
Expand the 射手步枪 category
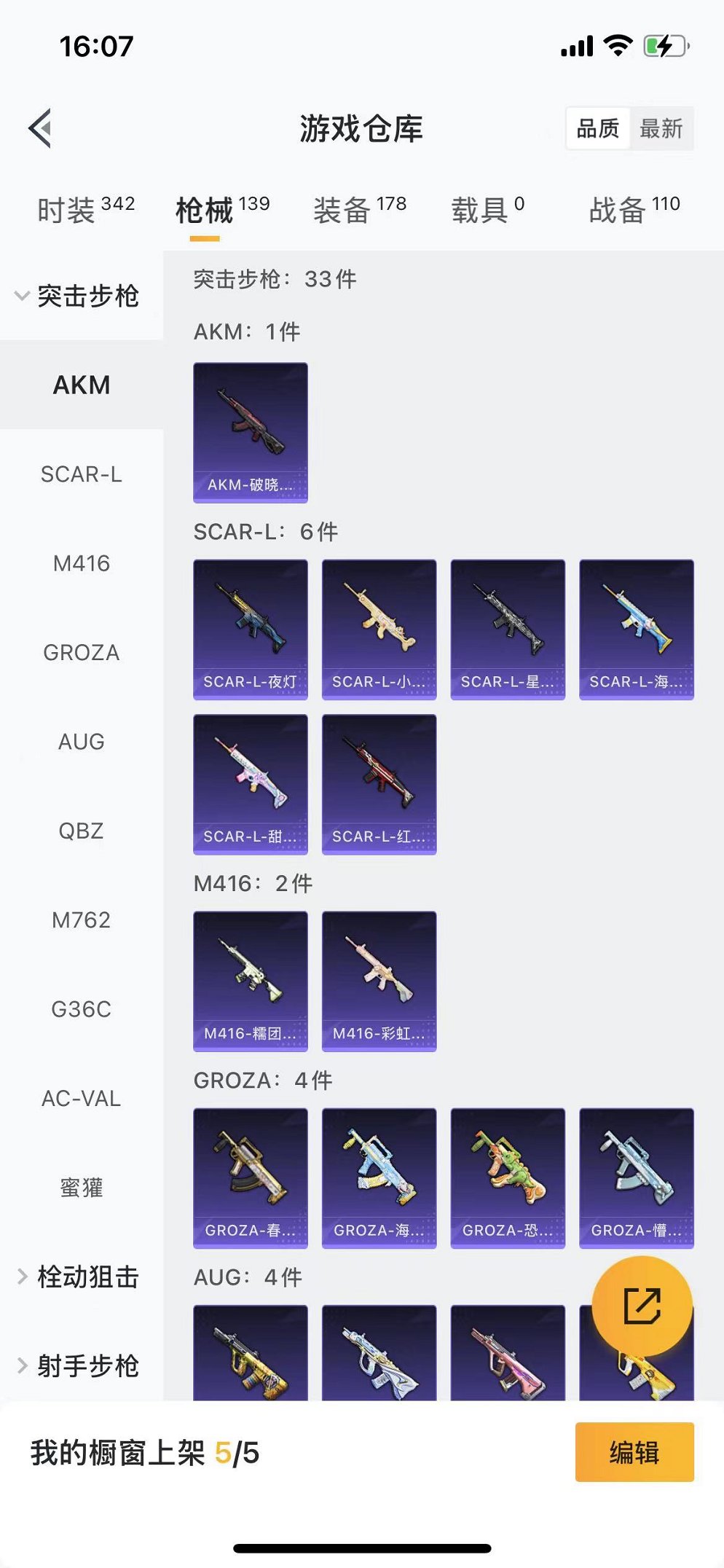[x=79, y=1365]
